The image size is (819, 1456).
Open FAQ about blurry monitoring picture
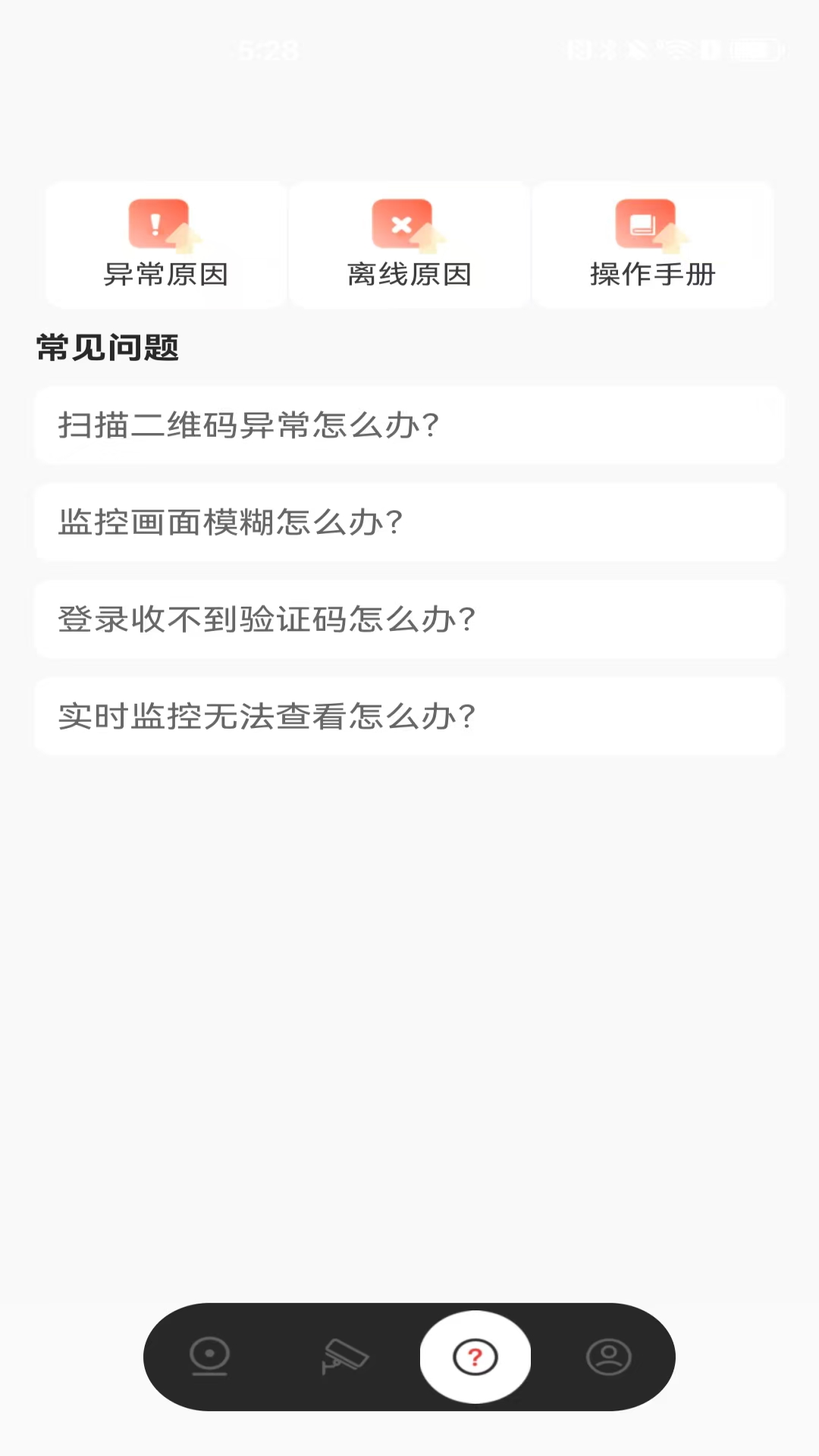pos(409,522)
